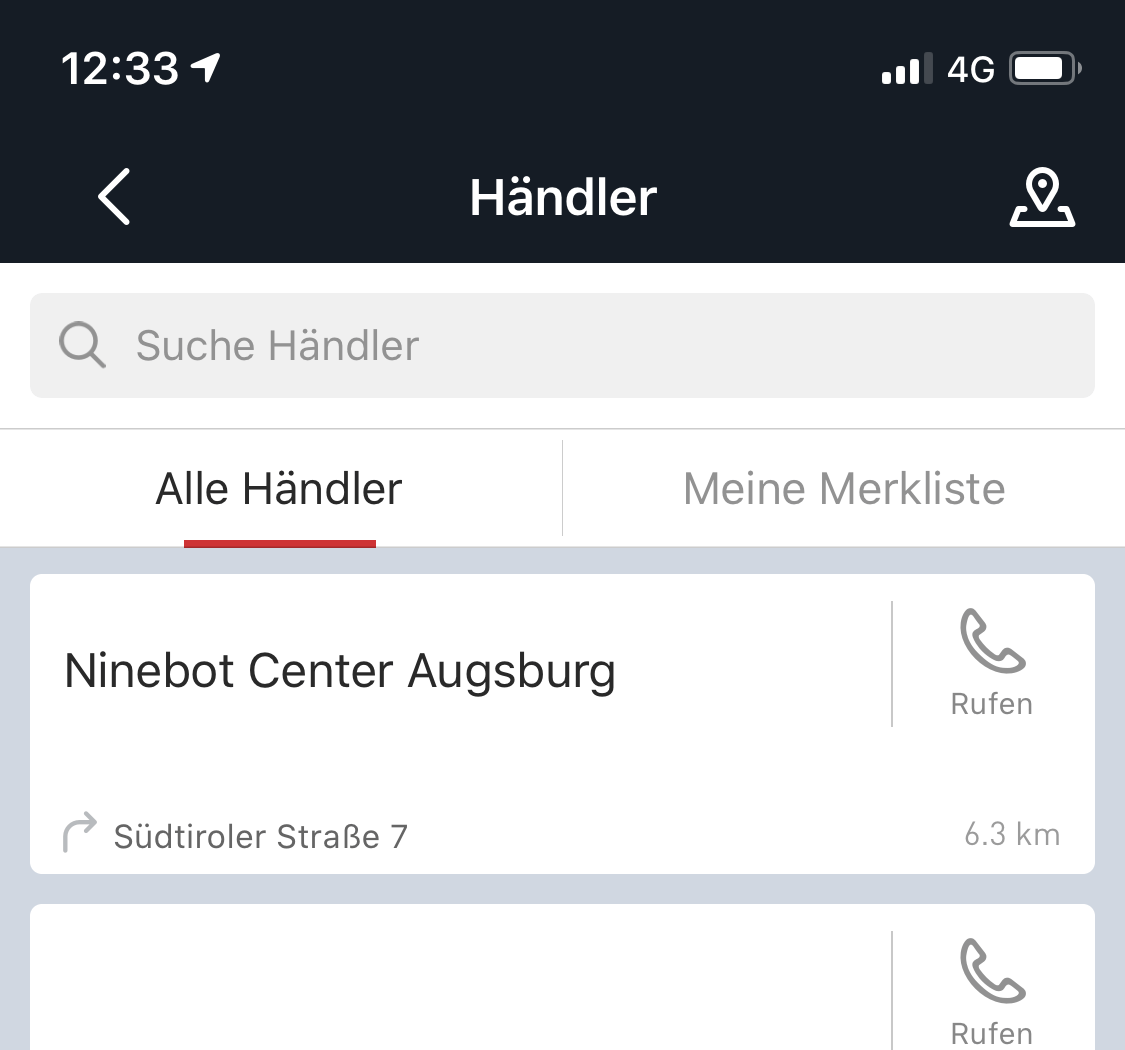Viewport: 1125px width, 1050px height.
Task: Switch to the Meine Merkliste tab
Action: (x=844, y=490)
